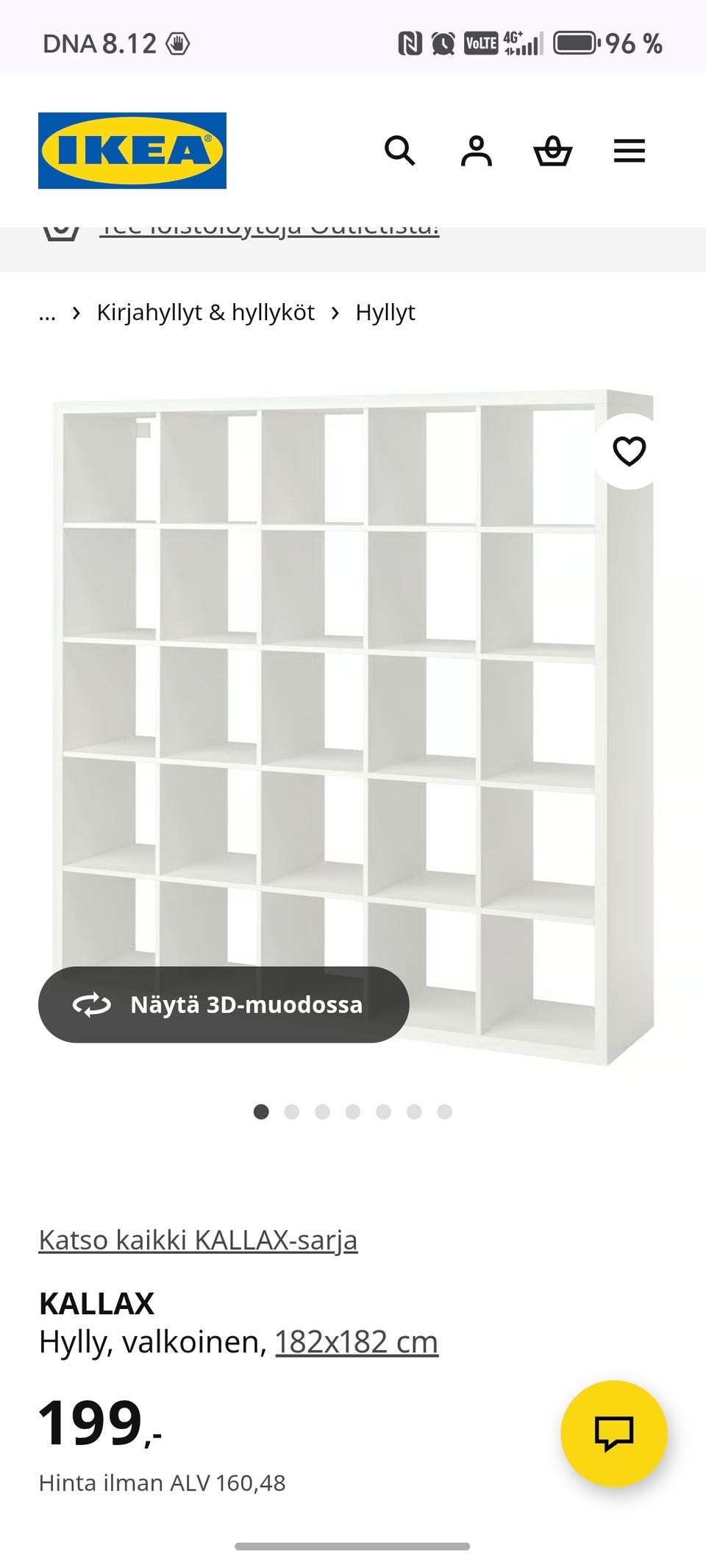Open the user profile icon
Image resolution: width=706 pixels, height=1568 pixels.
(x=477, y=151)
